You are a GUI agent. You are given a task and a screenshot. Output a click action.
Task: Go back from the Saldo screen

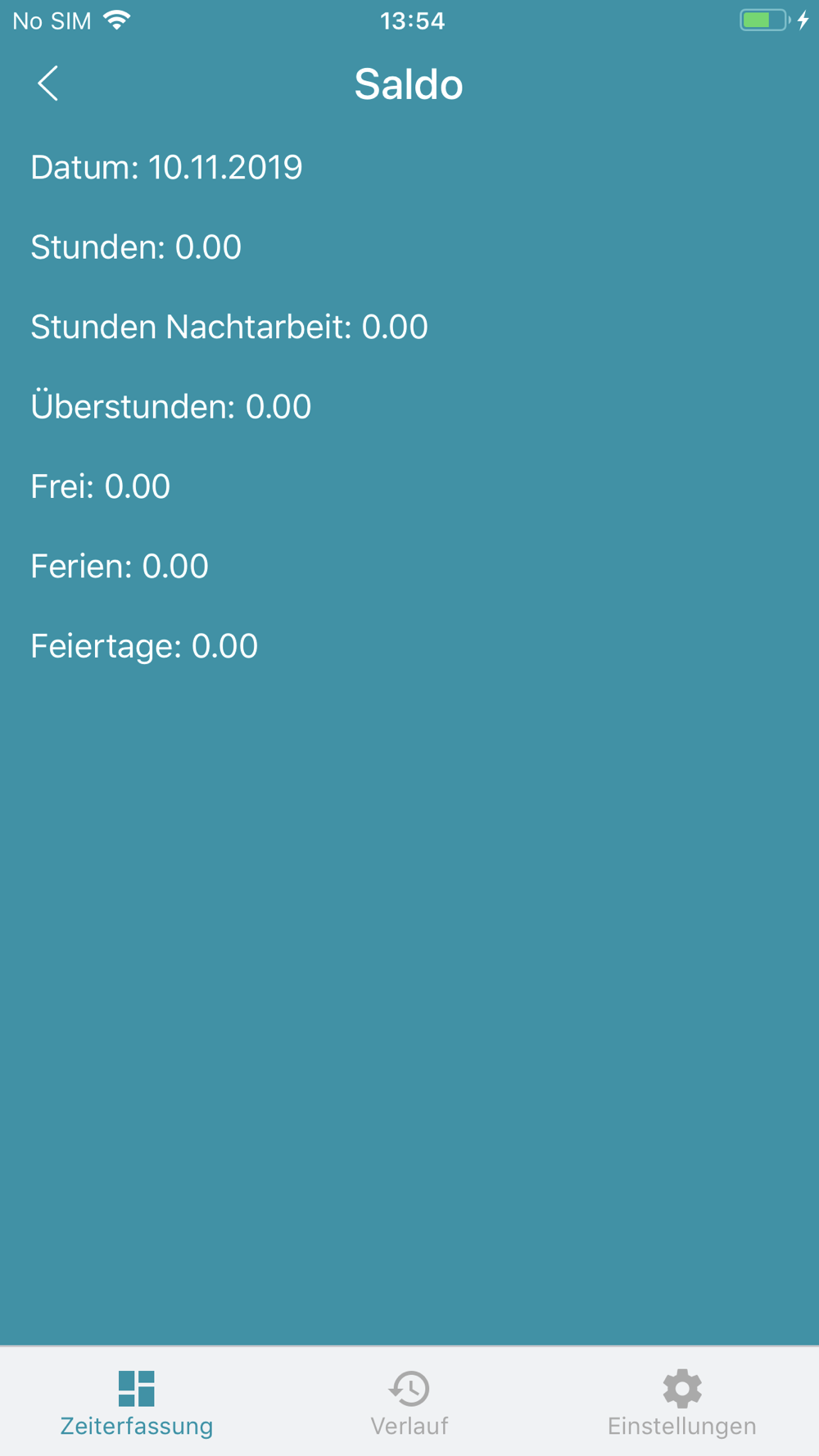(48, 84)
